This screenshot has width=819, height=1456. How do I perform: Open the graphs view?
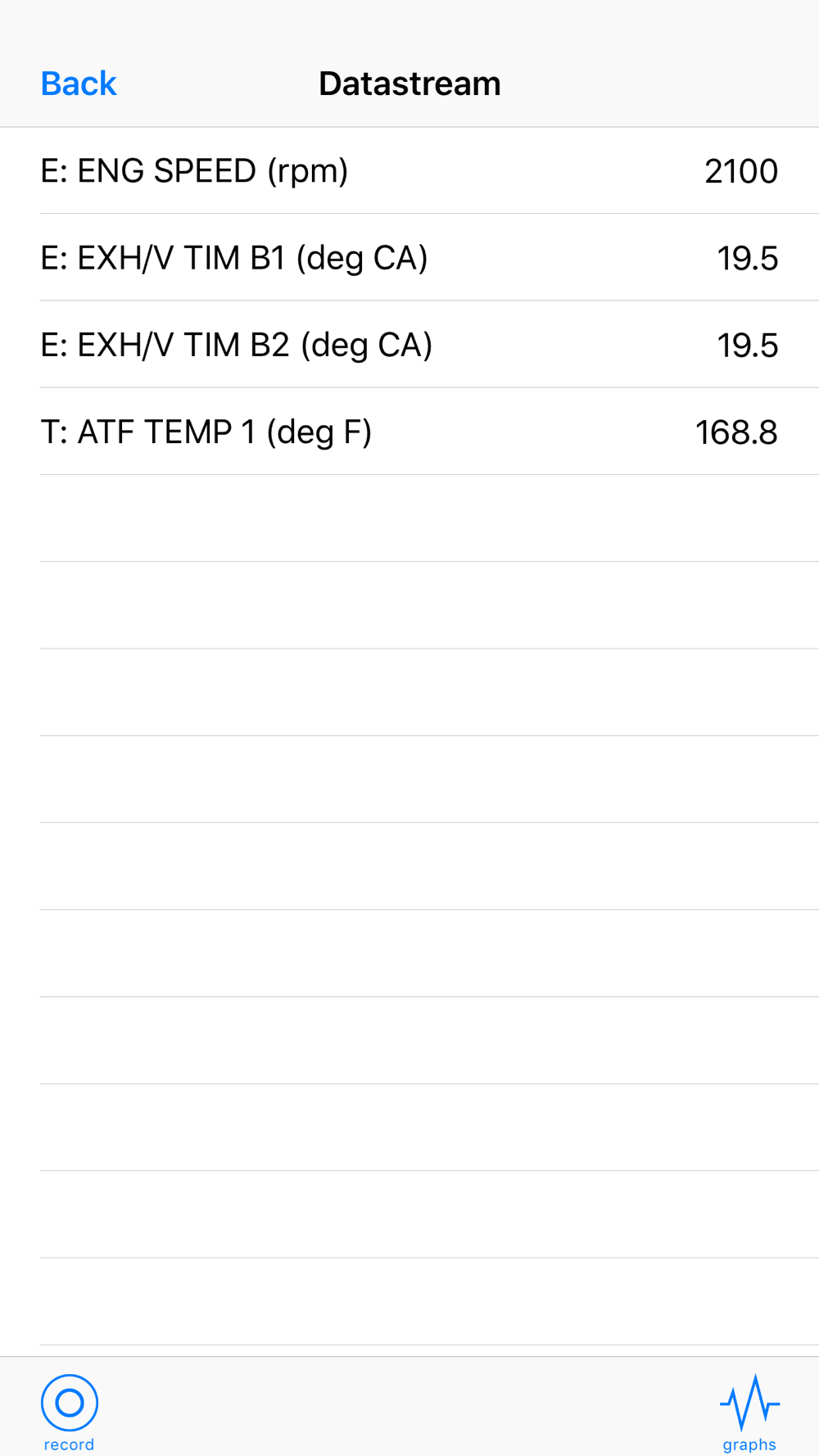coord(749,1413)
